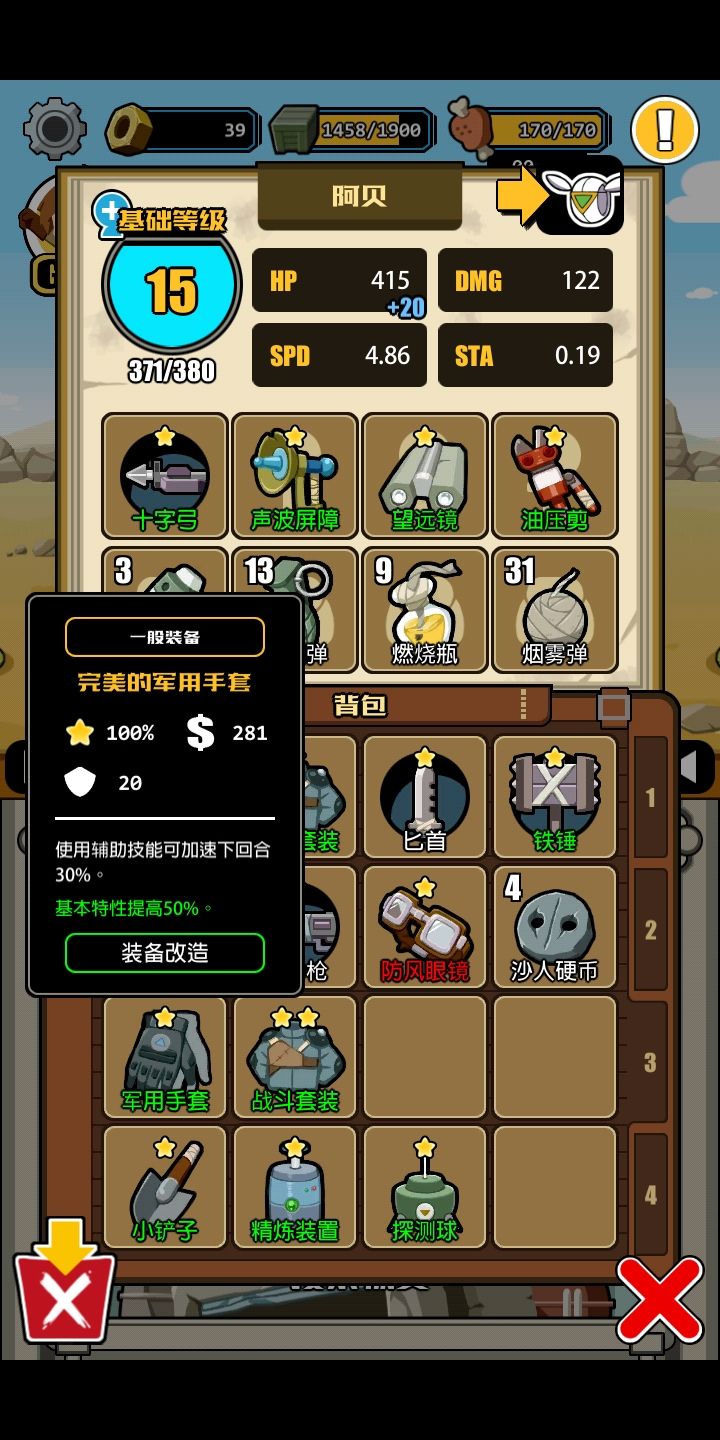The image size is (720, 1440).
Task: Select the 沙人硬币 stack
Action: tap(553, 928)
